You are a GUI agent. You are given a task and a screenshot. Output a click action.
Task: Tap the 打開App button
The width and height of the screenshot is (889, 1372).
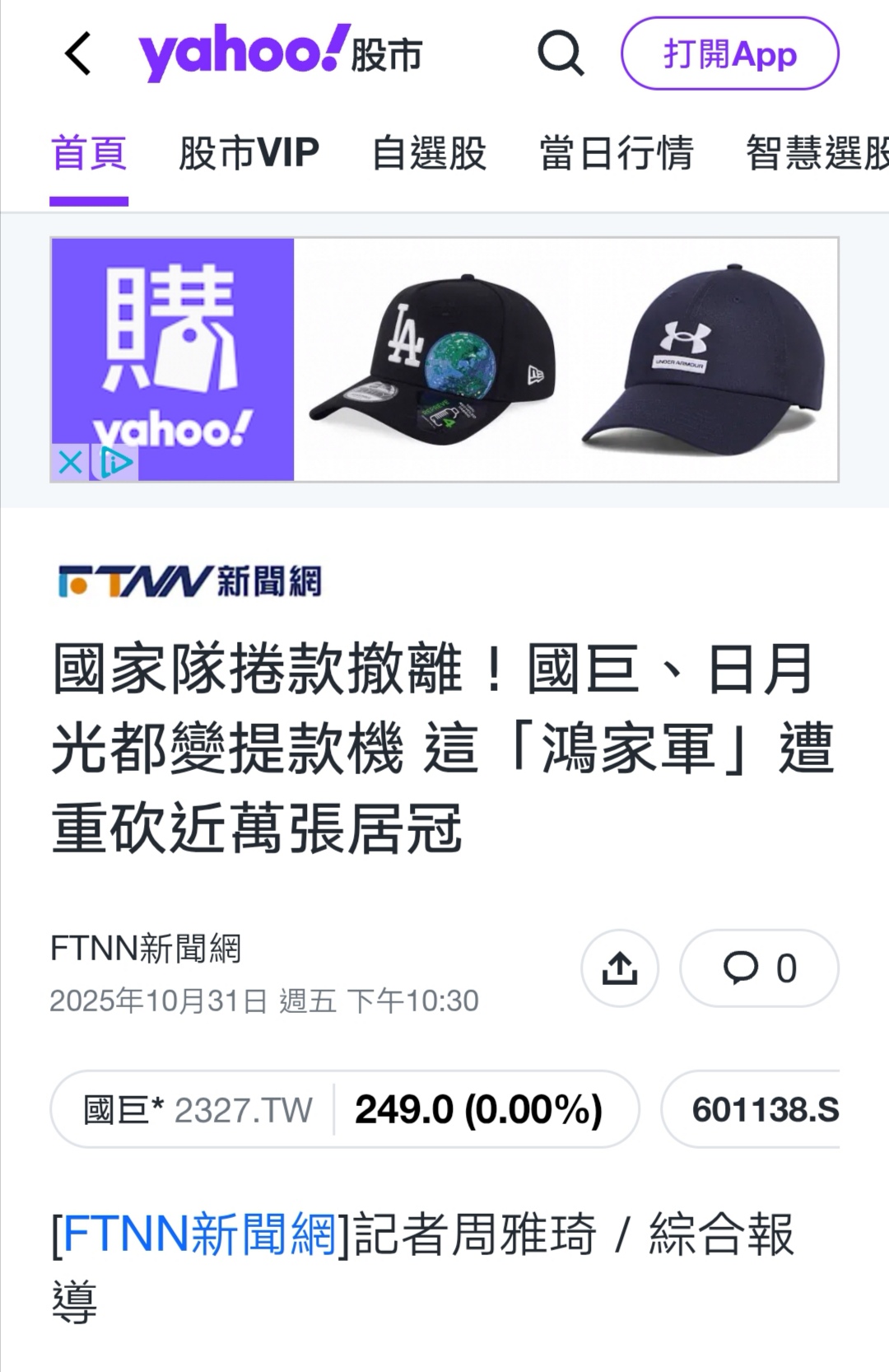click(729, 54)
